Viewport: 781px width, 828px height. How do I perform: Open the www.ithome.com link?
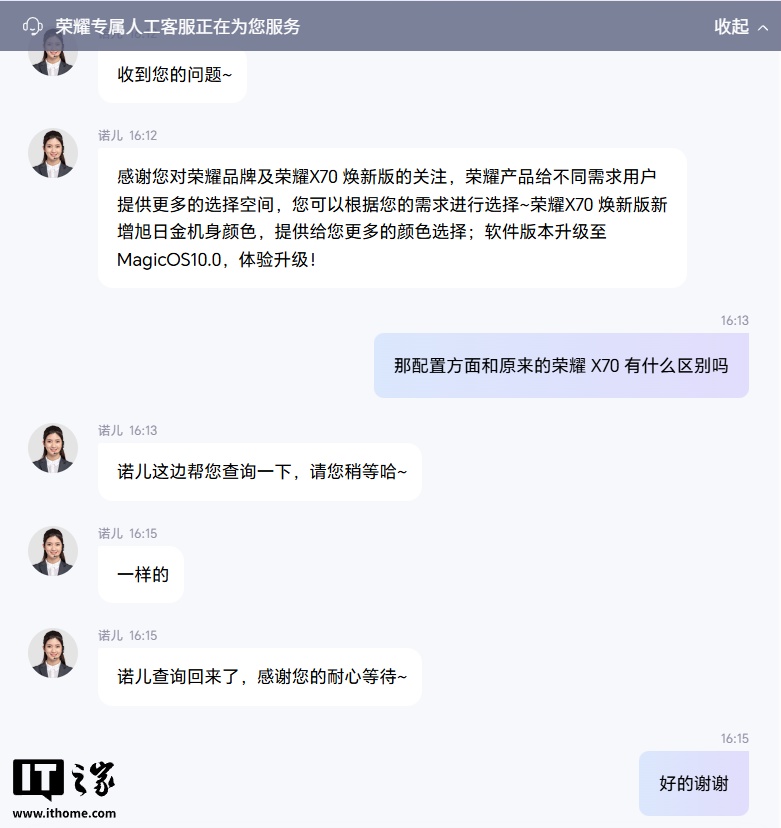click(64, 812)
